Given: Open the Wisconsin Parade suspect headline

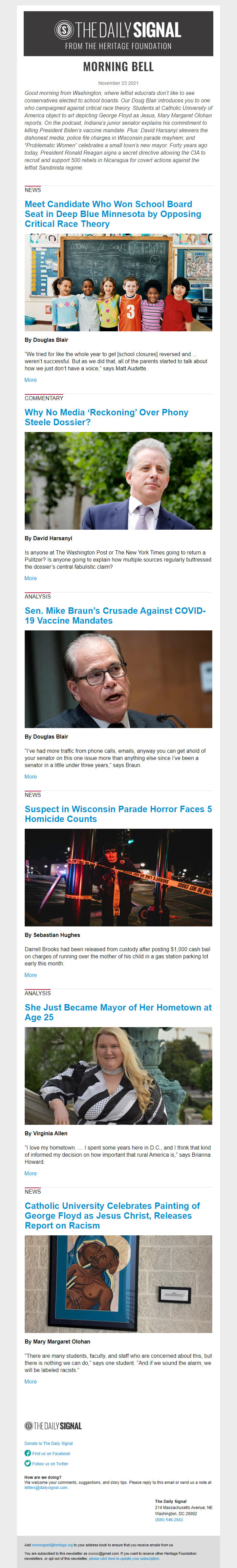Looking at the screenshot, I should point(118,814).
